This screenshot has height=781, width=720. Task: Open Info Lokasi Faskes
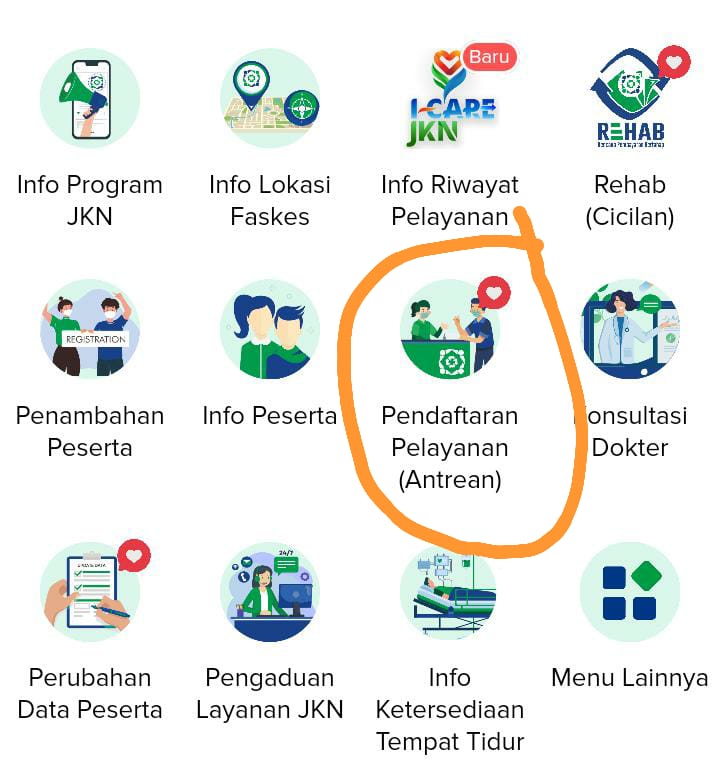pos(270,100)
